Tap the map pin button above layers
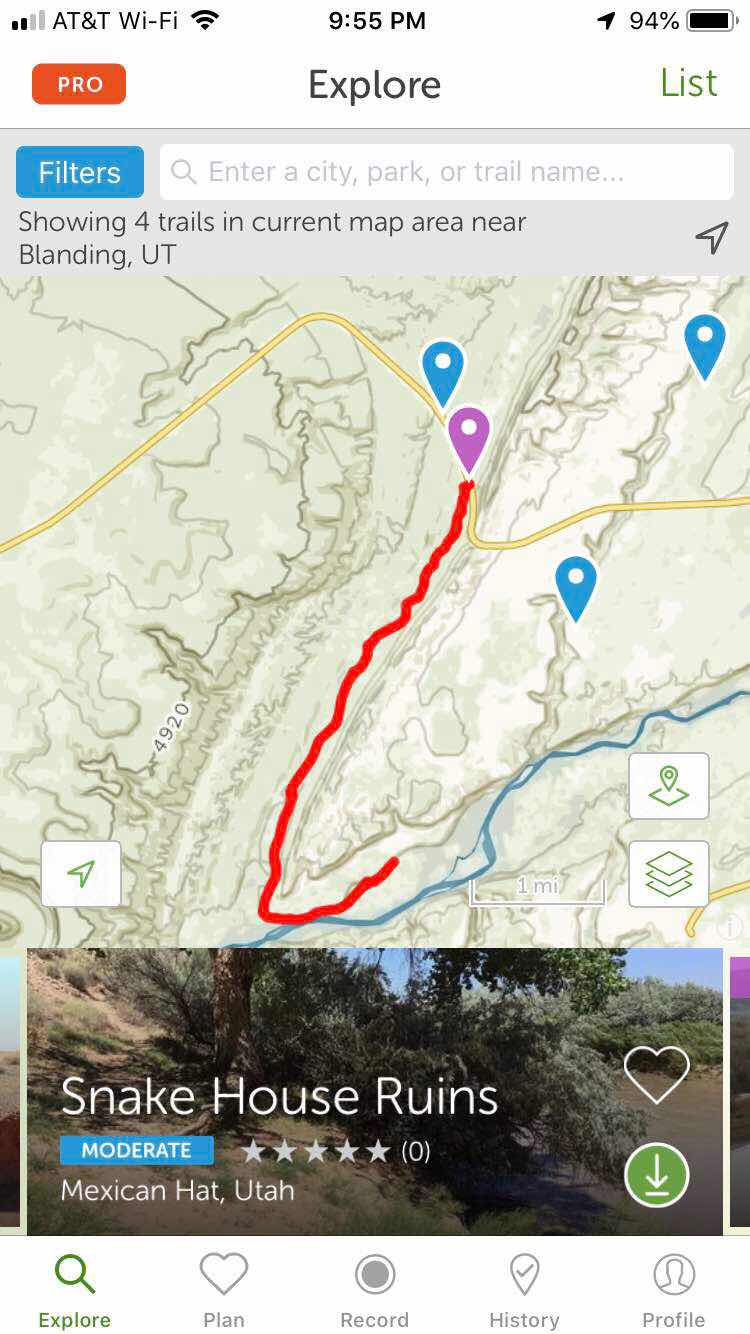The width and height of the screenshot is (750, 1334). point(669,786)
